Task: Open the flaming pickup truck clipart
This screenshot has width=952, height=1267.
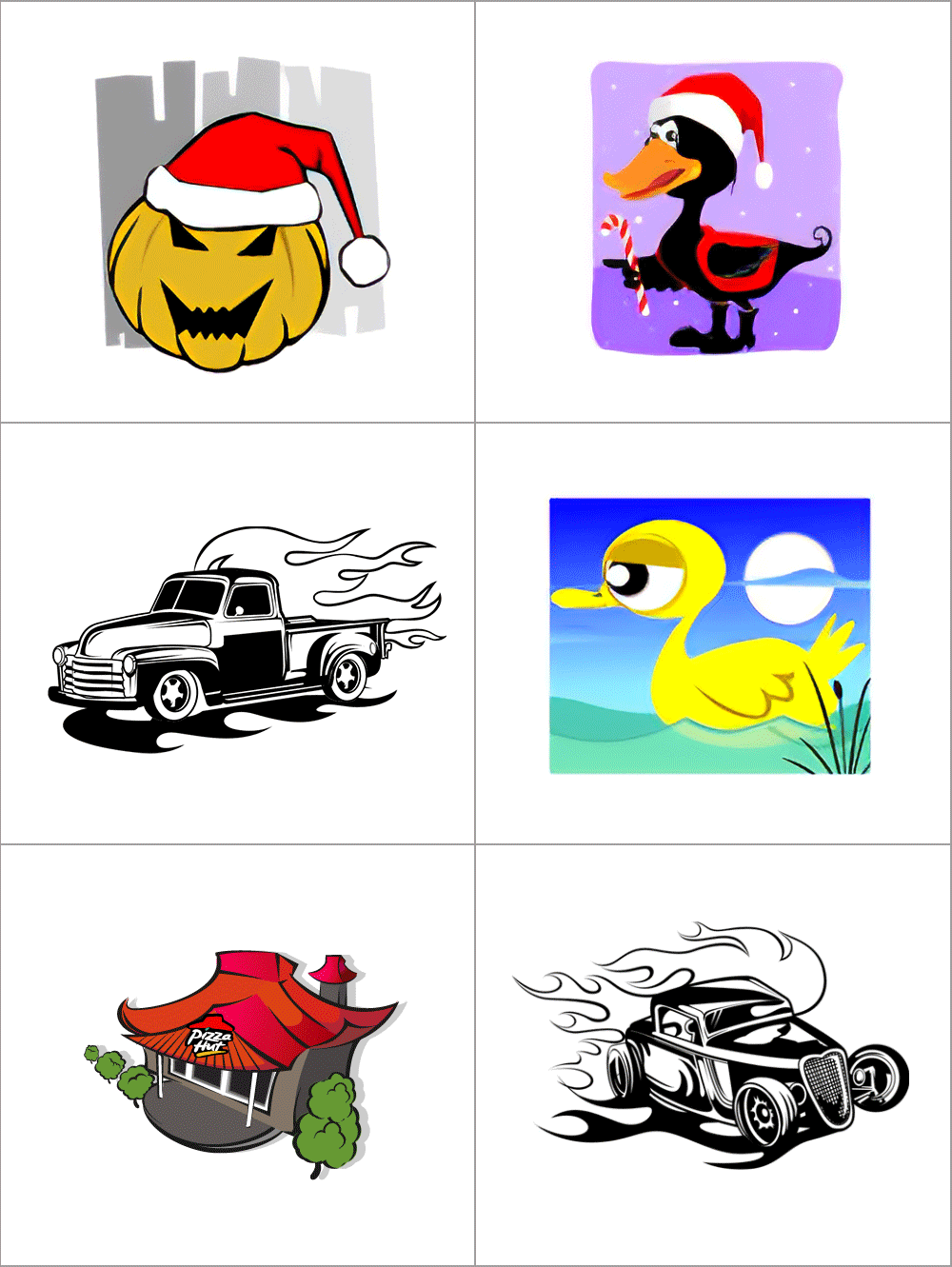Action: pos(238,636)
